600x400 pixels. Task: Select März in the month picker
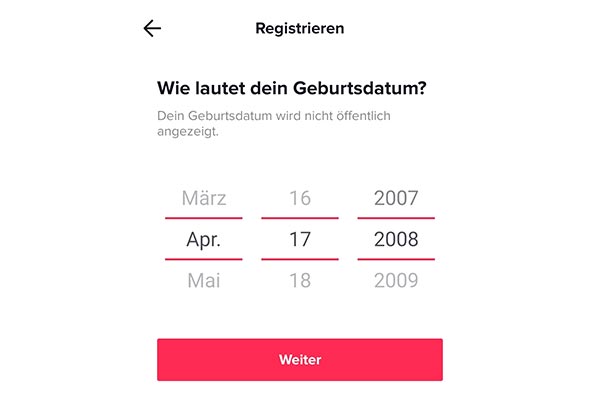(204, 198)
